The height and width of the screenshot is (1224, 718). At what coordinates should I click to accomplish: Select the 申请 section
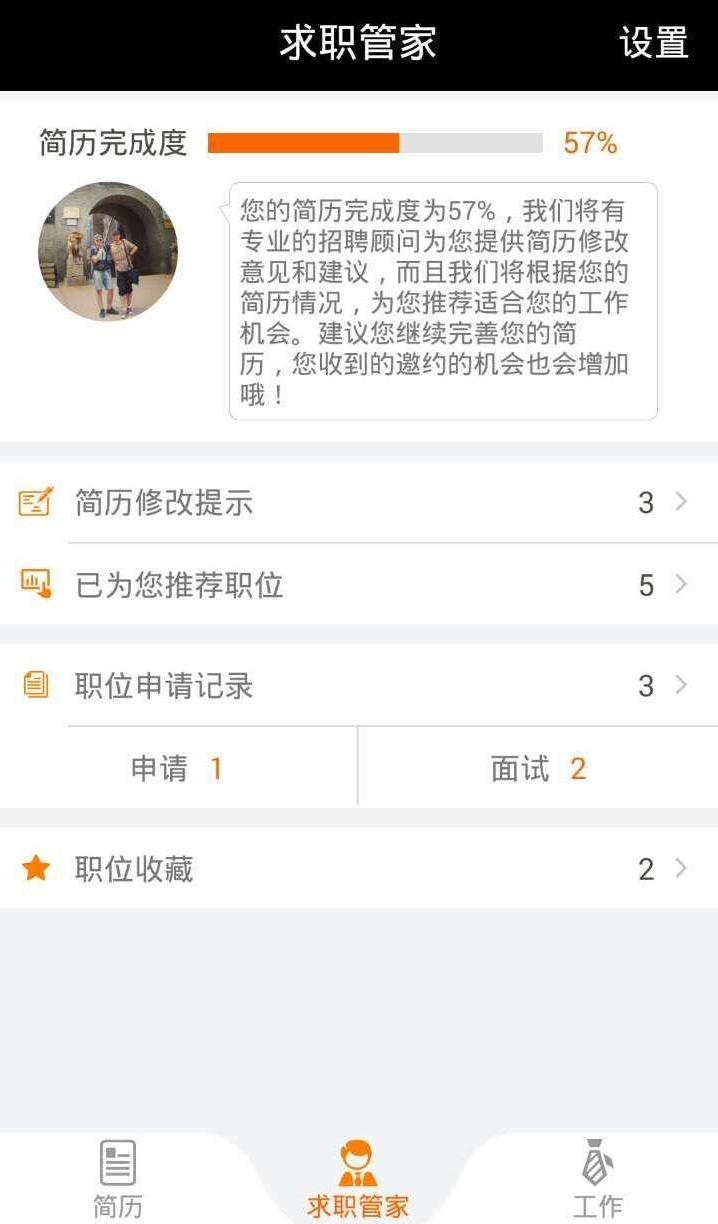pos(178,768)
